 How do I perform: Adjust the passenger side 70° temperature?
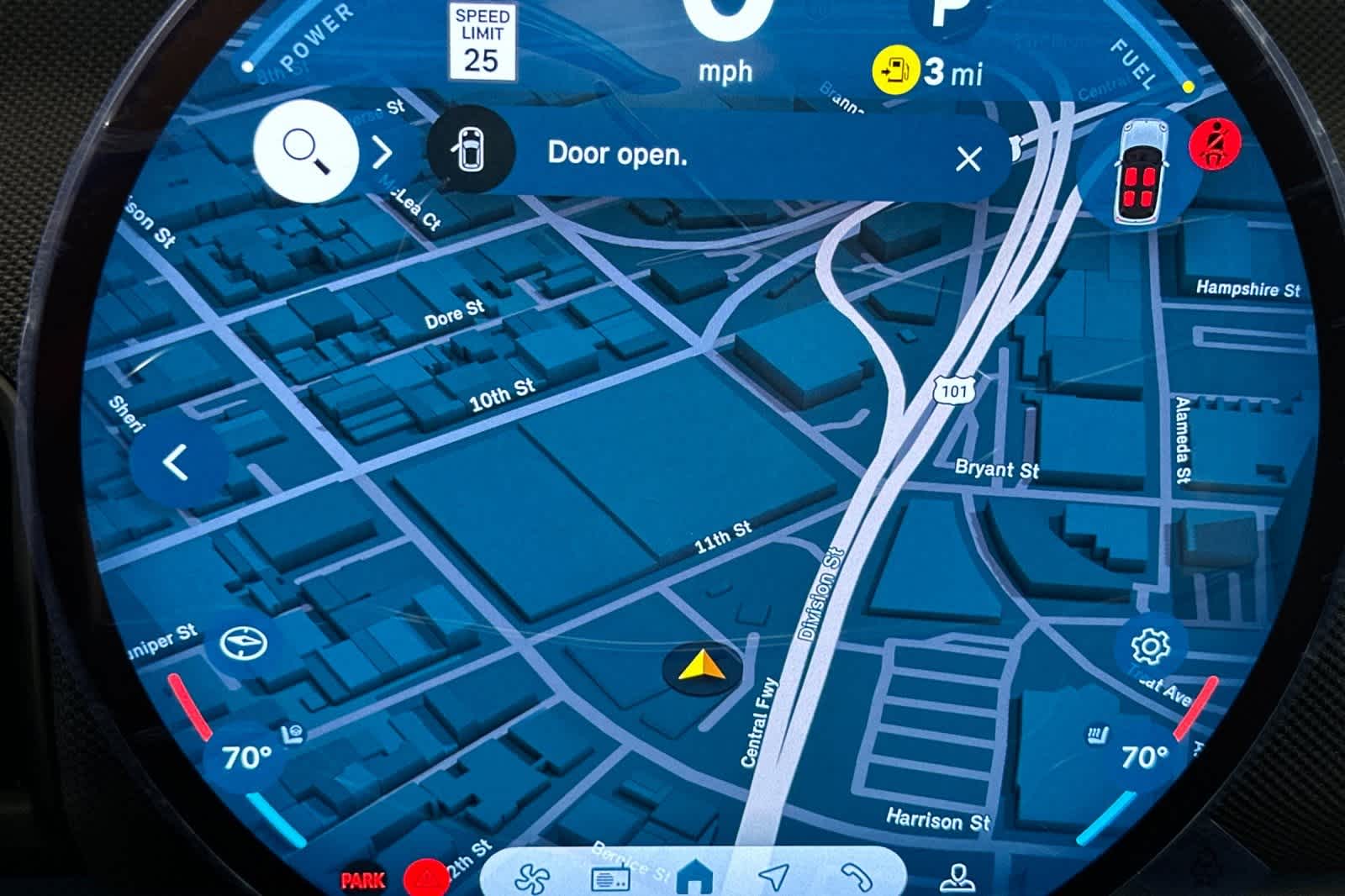(1143, 757)
